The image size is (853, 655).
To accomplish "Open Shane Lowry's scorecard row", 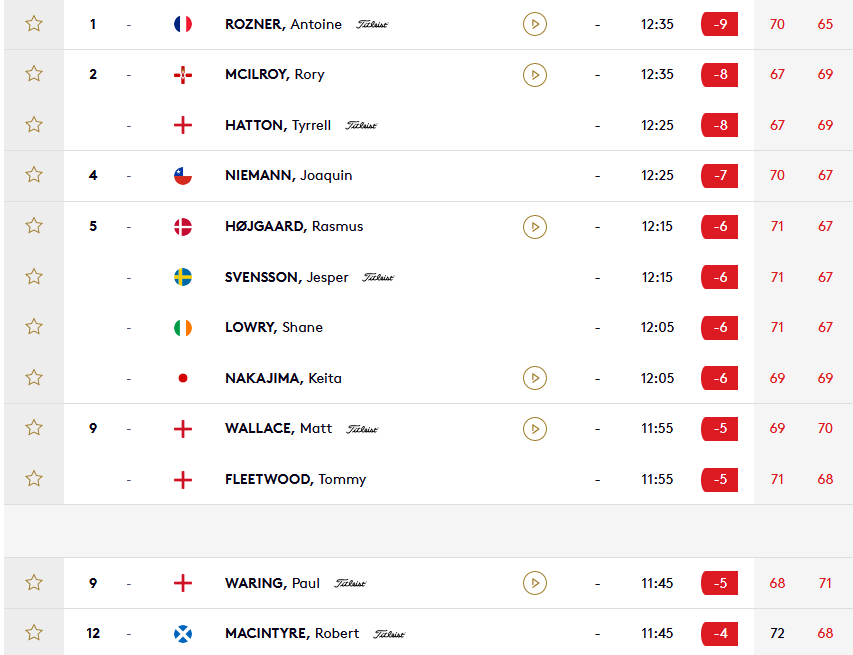I will [x=274, y=327].
